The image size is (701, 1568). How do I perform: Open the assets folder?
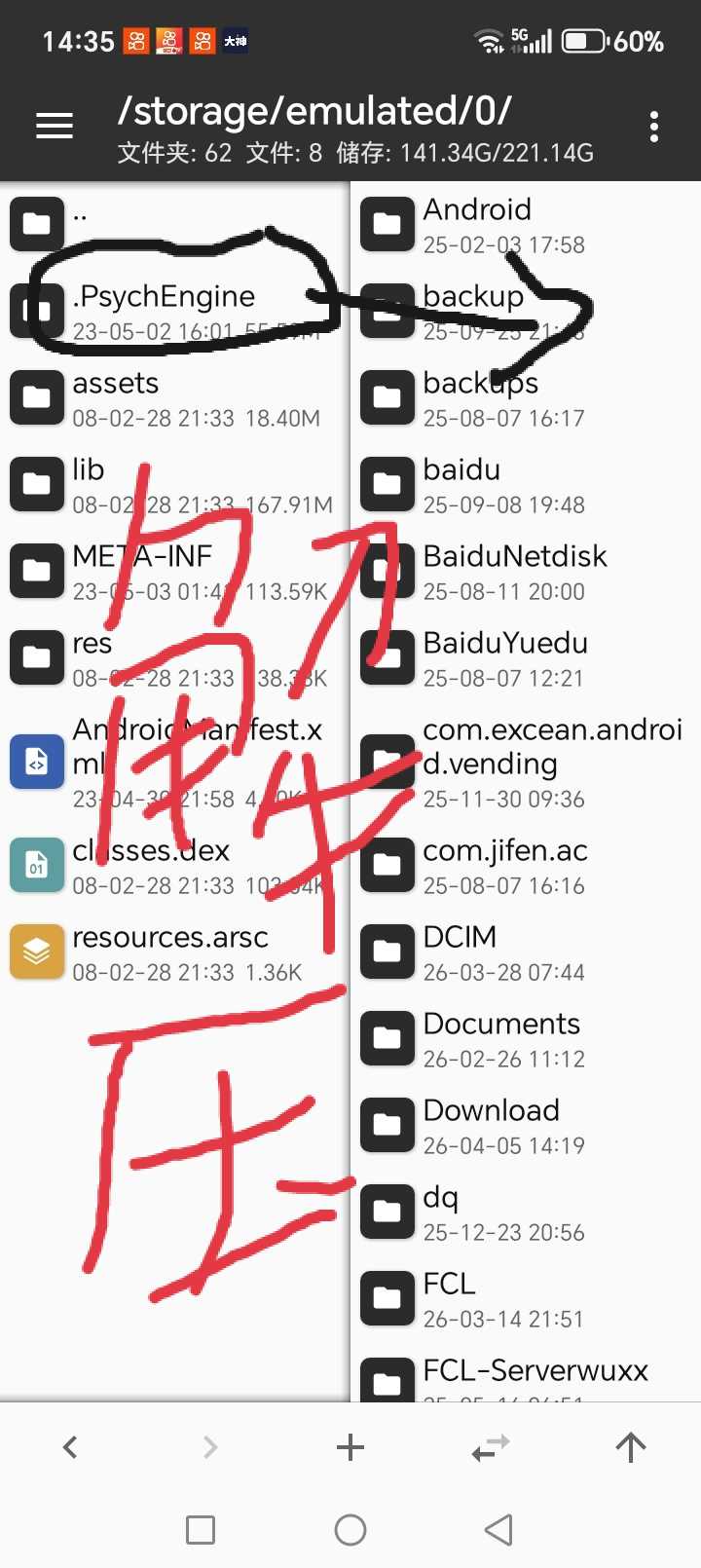tap(166, 397)
